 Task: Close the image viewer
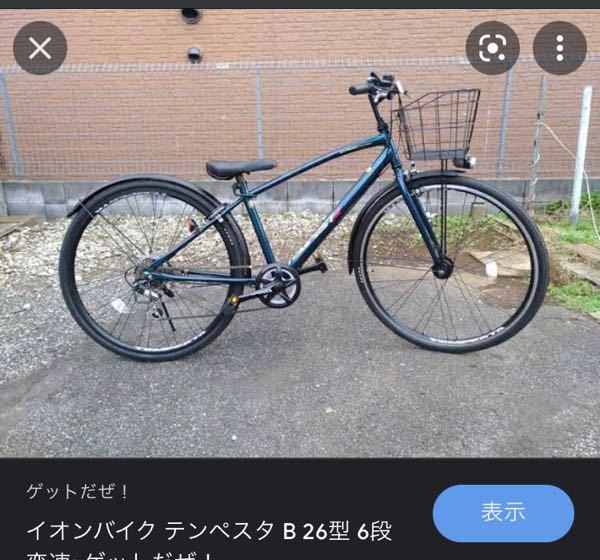pos(40,48)
